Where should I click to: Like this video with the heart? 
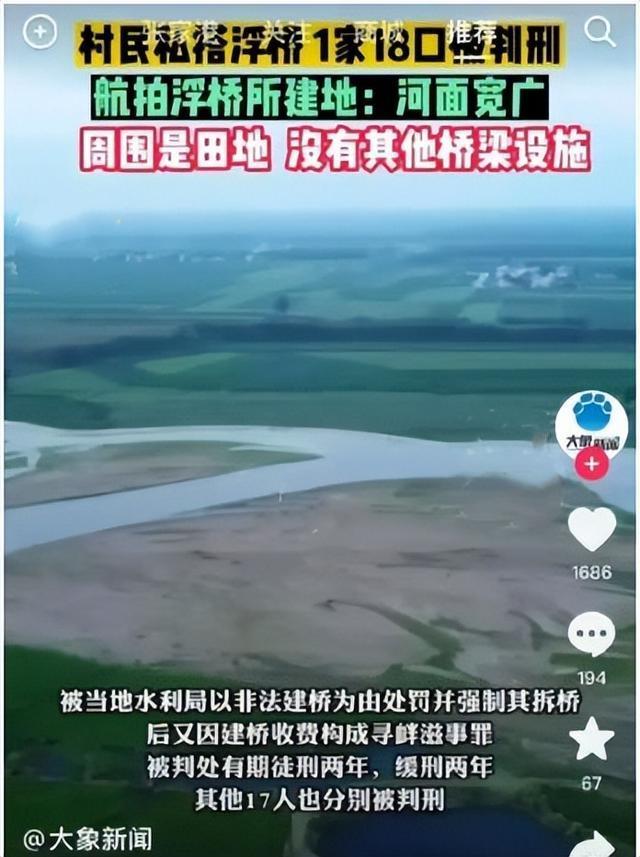point(592,529)
